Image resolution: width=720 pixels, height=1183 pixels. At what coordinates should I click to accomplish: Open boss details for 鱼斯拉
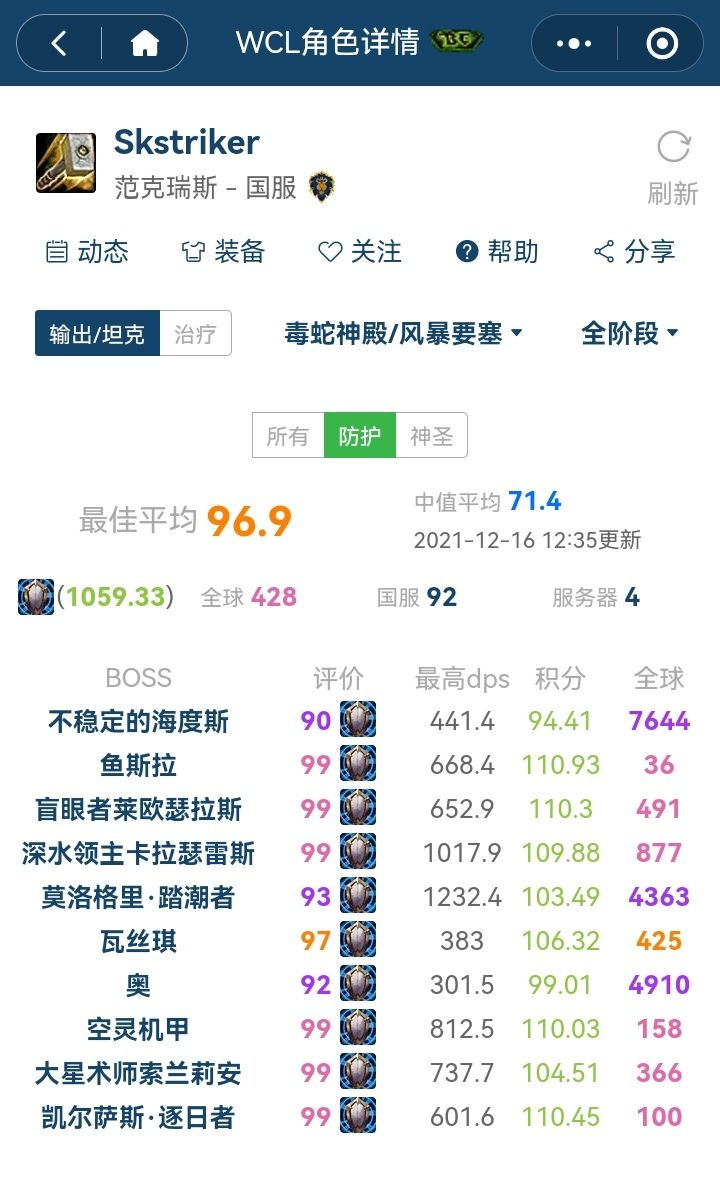point(138,765)
